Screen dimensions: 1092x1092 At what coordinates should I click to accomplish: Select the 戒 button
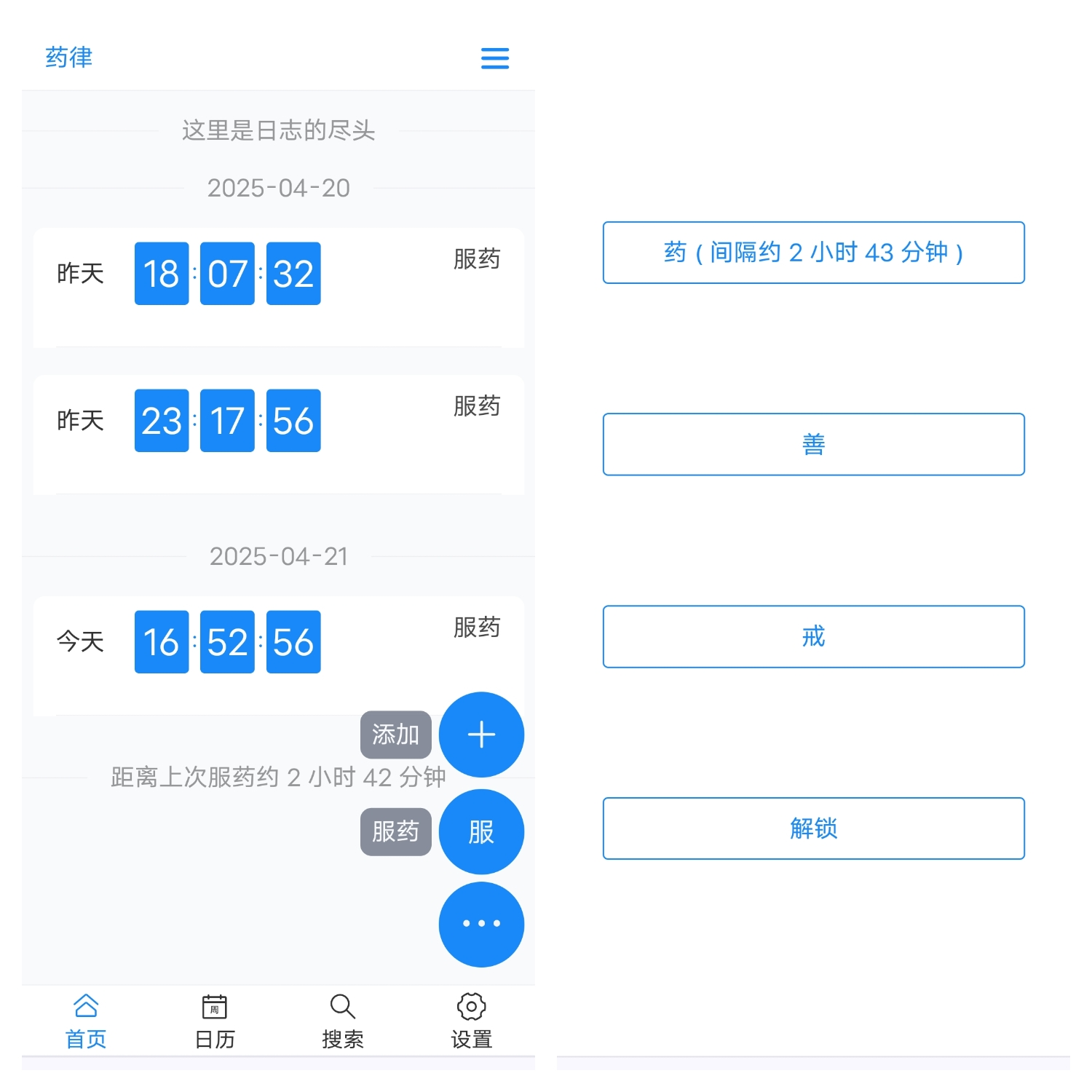[x=813, y=636]
